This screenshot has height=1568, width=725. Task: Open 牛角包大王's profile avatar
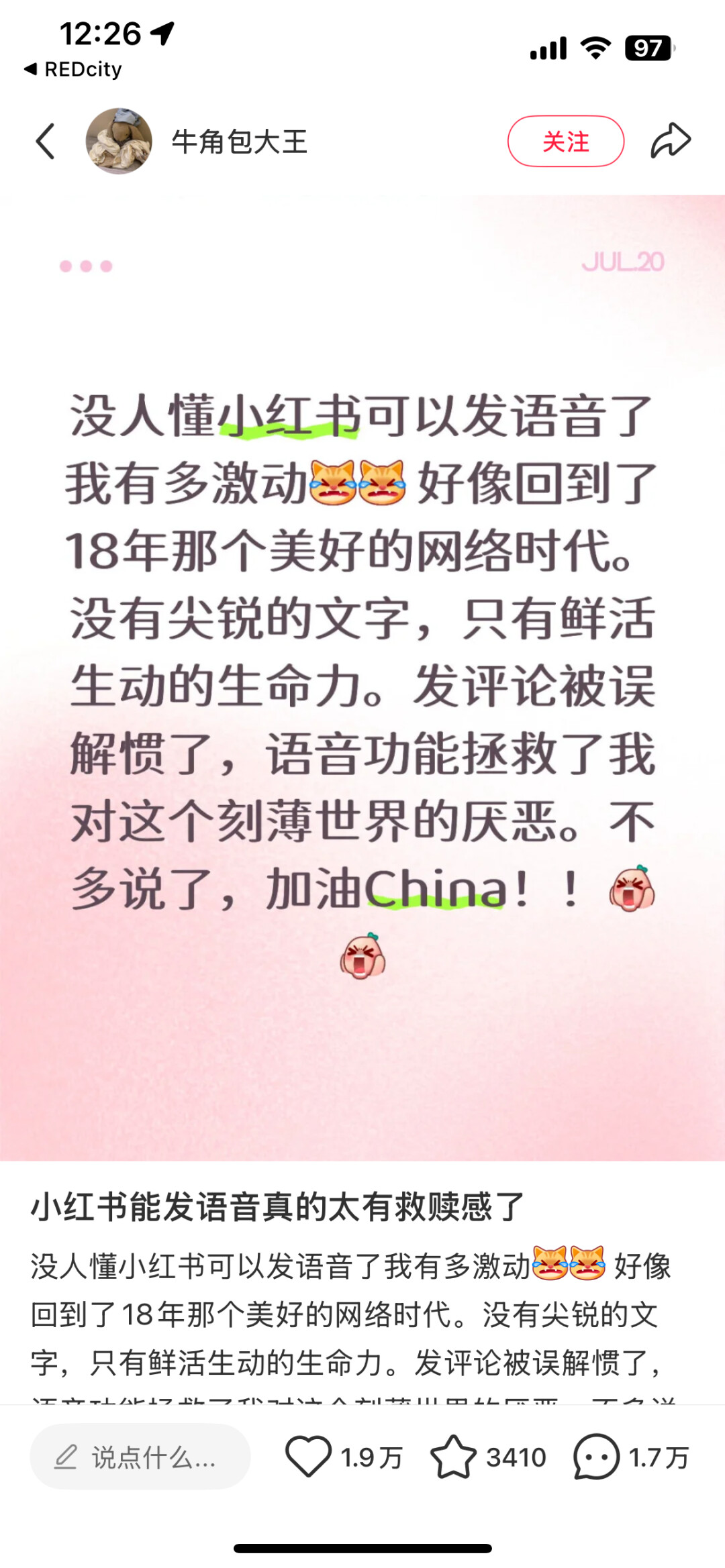coord(119,142)
